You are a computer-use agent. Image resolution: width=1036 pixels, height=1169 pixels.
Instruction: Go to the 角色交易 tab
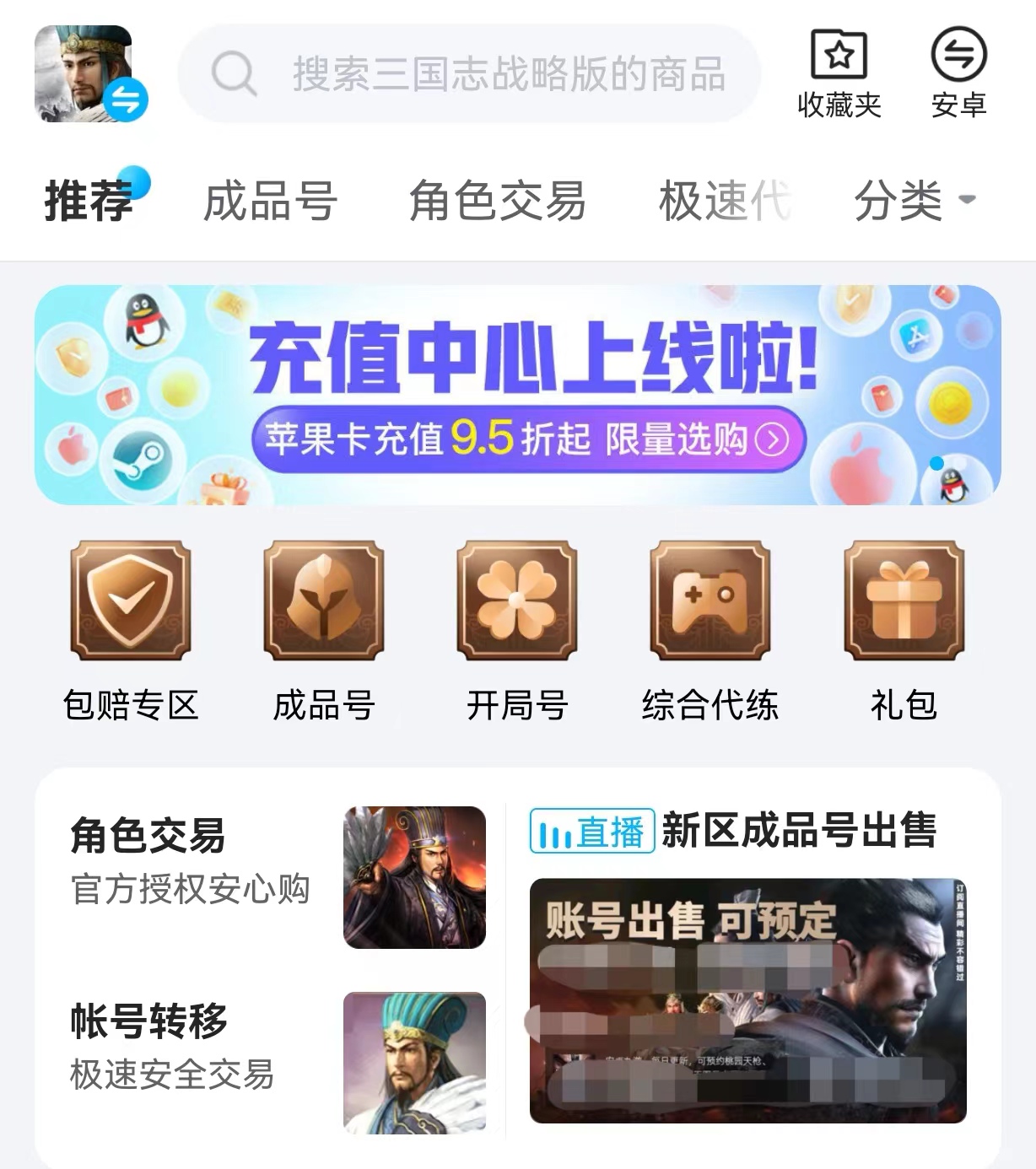tap(497, 201)
